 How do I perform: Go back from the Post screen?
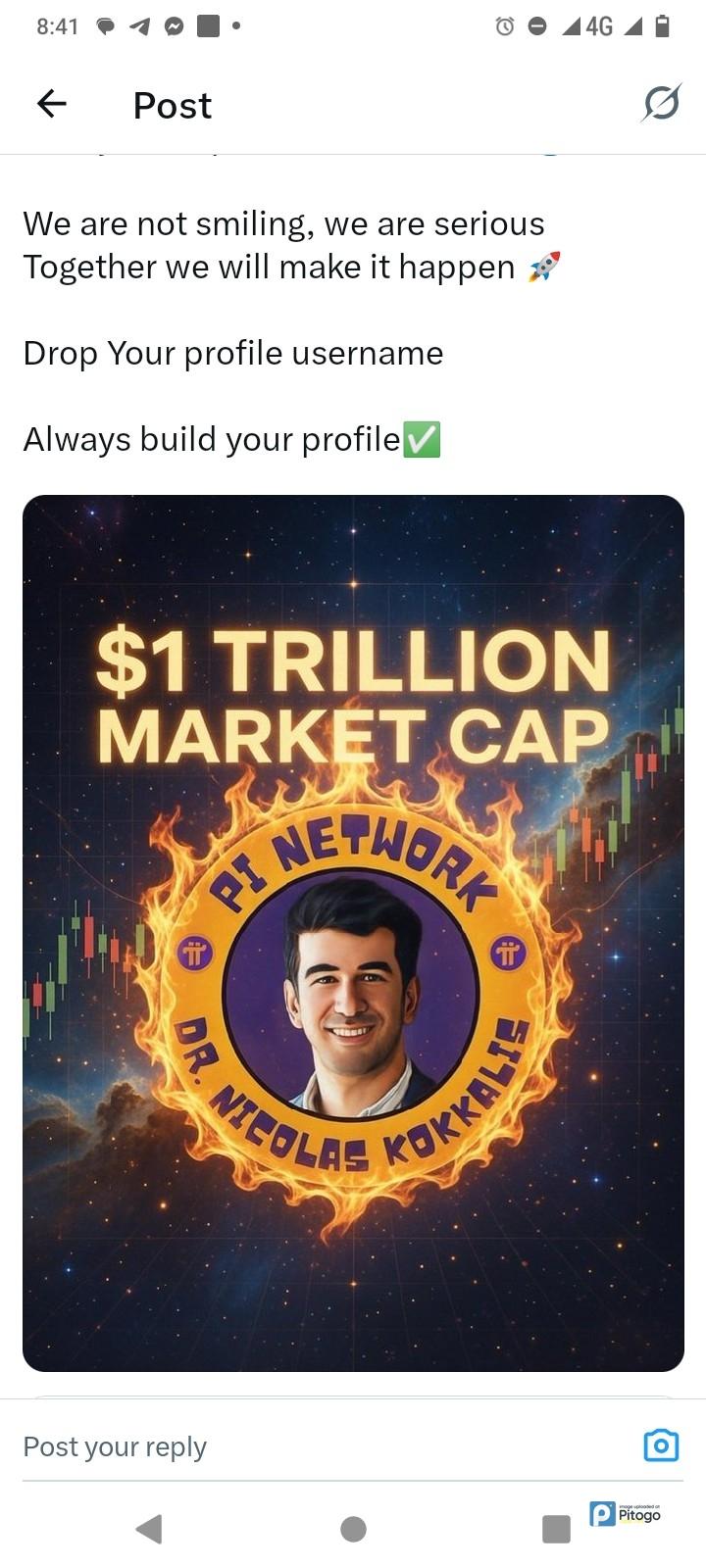(51, 103)
